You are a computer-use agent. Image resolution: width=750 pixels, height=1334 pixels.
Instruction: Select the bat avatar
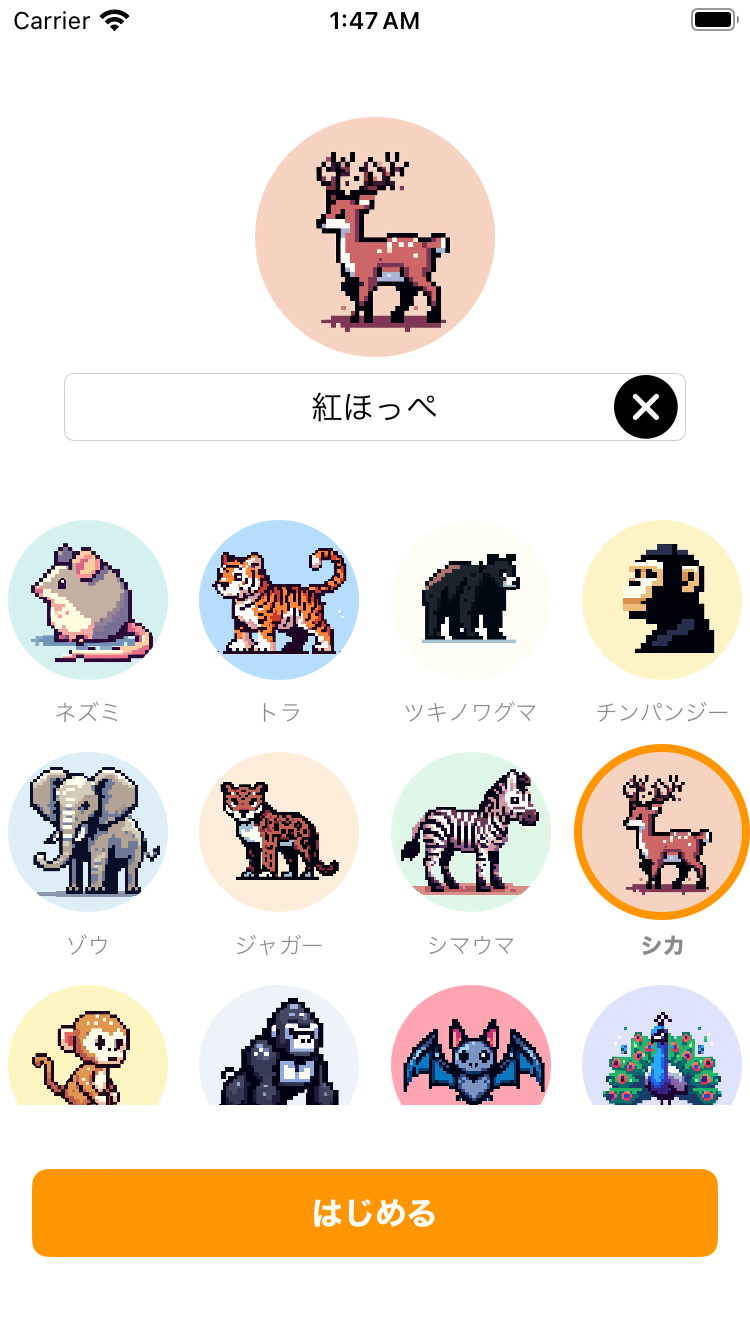point(470,1050)
